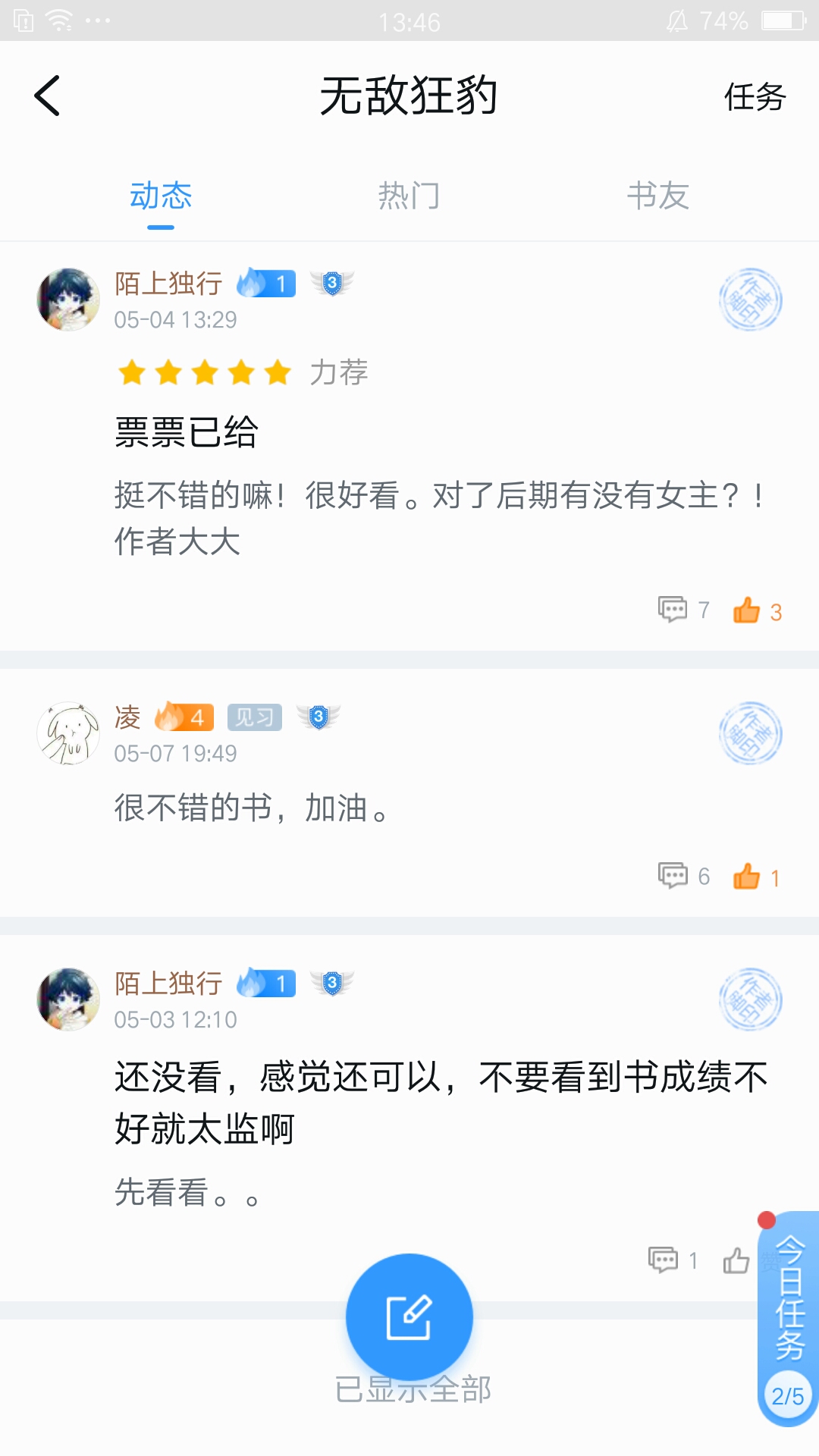Go back using the top-left arrow
Viewport: 819px width, 1456px height.
(47, 96)
